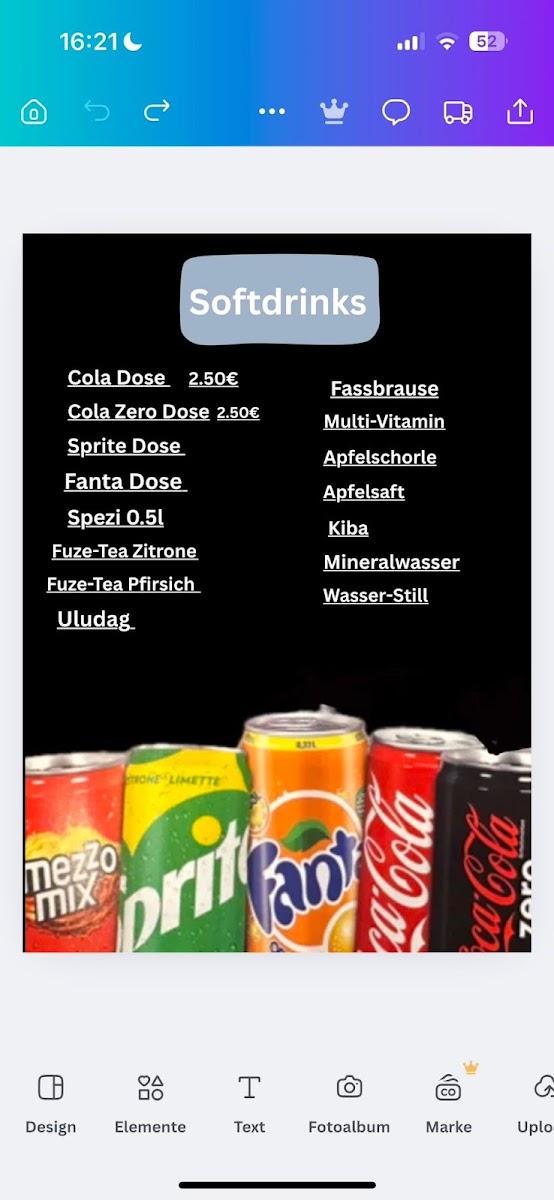This screenshot has height=1200, width=554.
Task: Go to the Canva home screen
Action: (34, 112)
